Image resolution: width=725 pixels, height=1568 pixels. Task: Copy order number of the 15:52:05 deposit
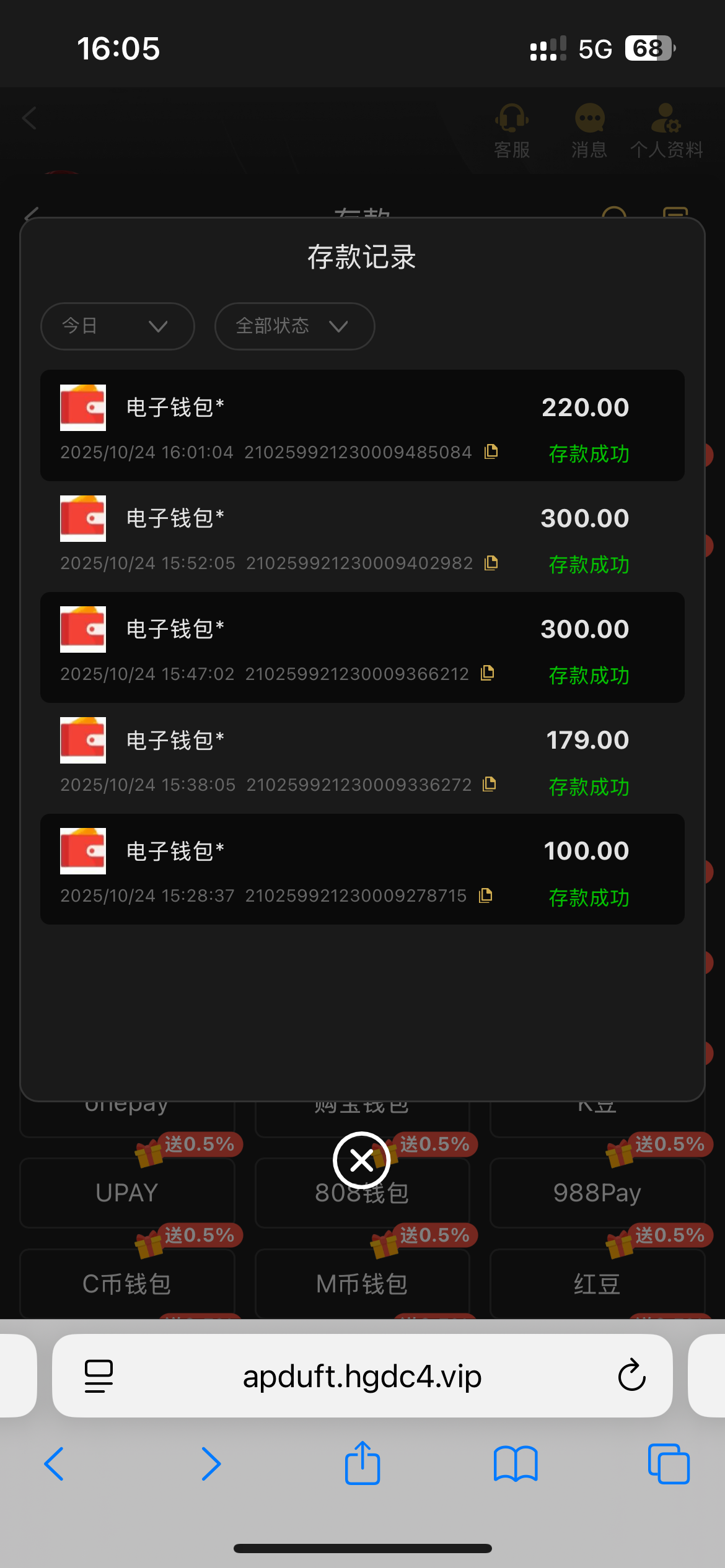coord(491,563)
